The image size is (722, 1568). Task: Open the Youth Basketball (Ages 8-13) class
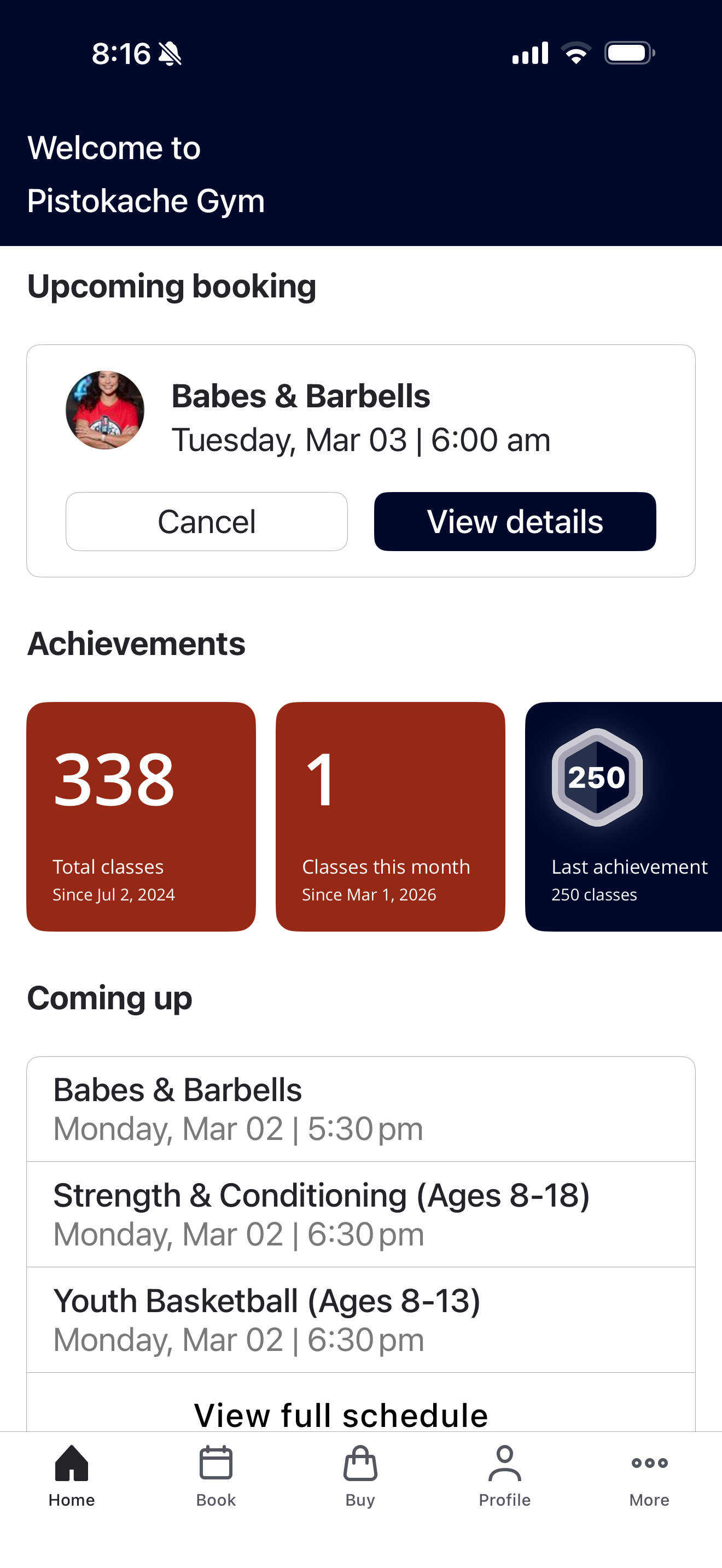(x=360, y=1320)
